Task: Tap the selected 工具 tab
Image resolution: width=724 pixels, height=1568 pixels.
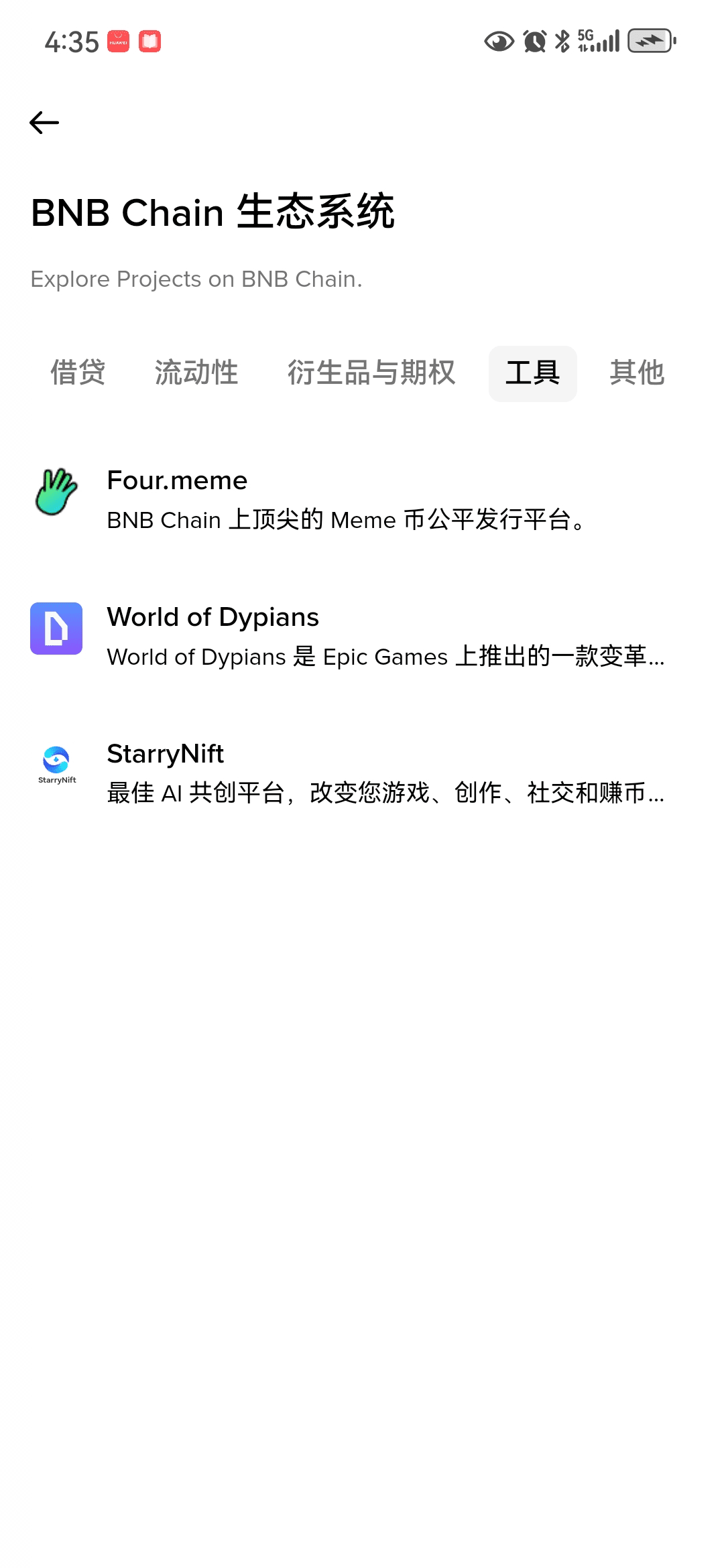Action: pyautogui.click(x=532, y=373)
